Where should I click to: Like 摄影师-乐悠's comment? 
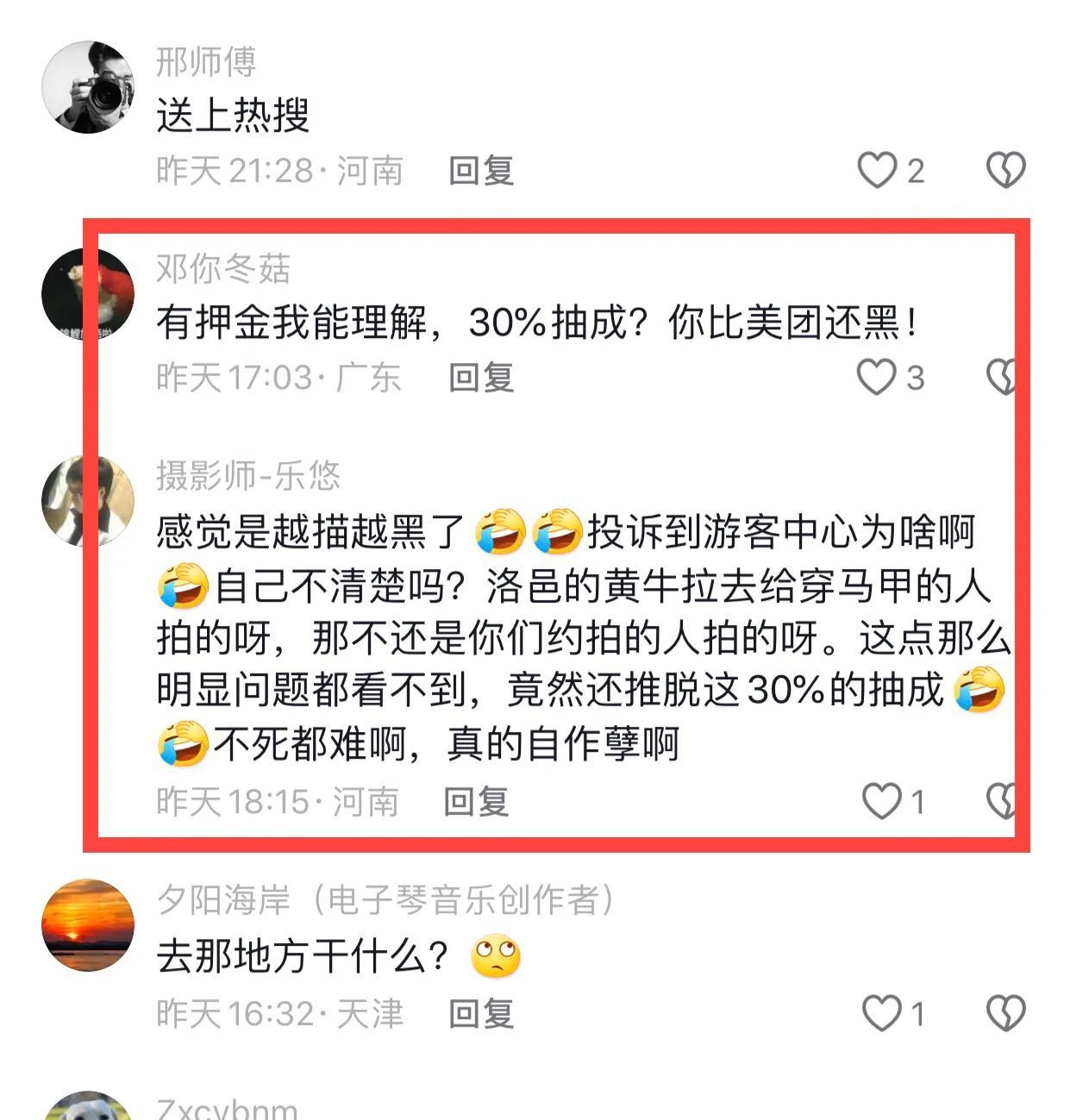pos(882,801)
